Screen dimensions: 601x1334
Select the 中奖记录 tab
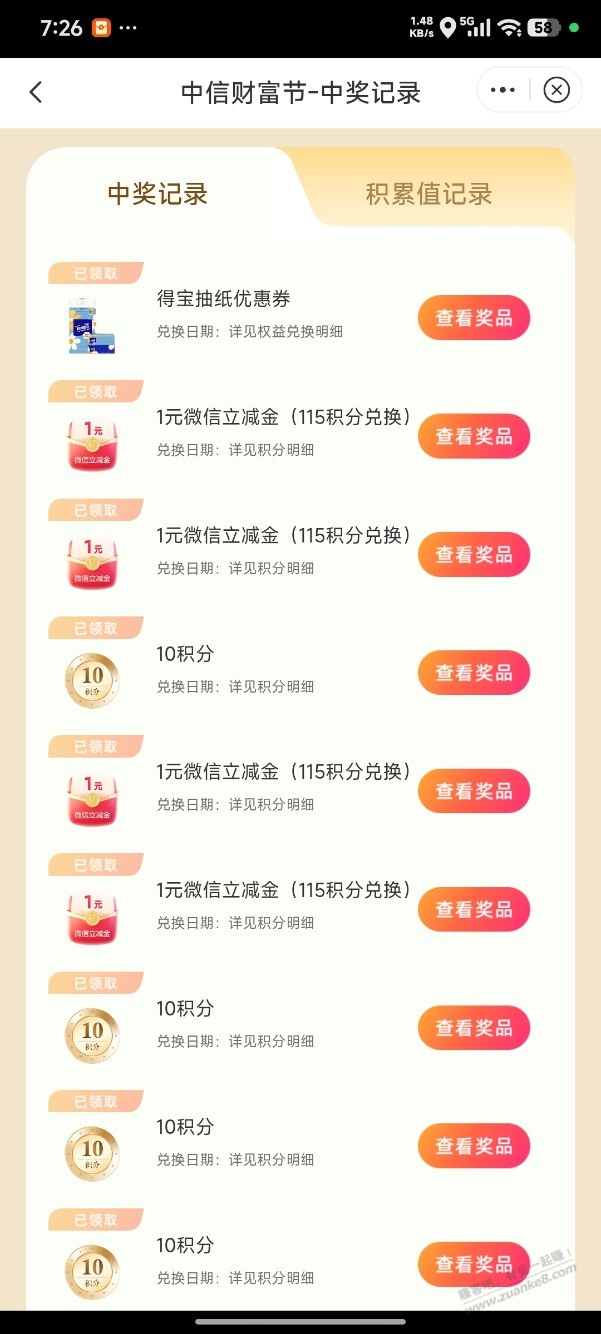pos(158,194)
